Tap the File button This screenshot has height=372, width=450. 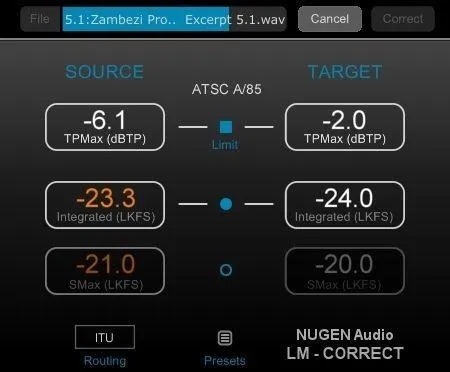click(40, 19)
